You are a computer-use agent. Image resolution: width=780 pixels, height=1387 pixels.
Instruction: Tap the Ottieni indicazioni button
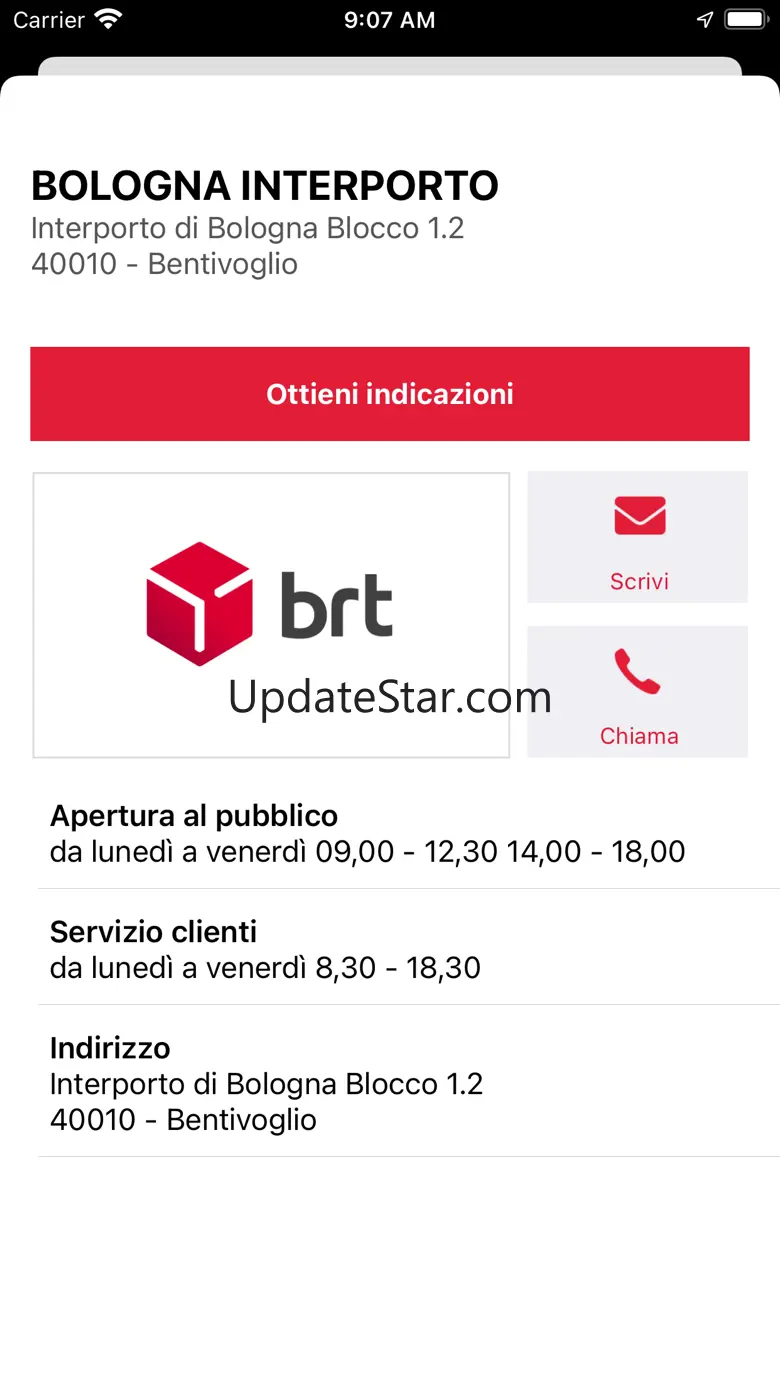(390, 394)
